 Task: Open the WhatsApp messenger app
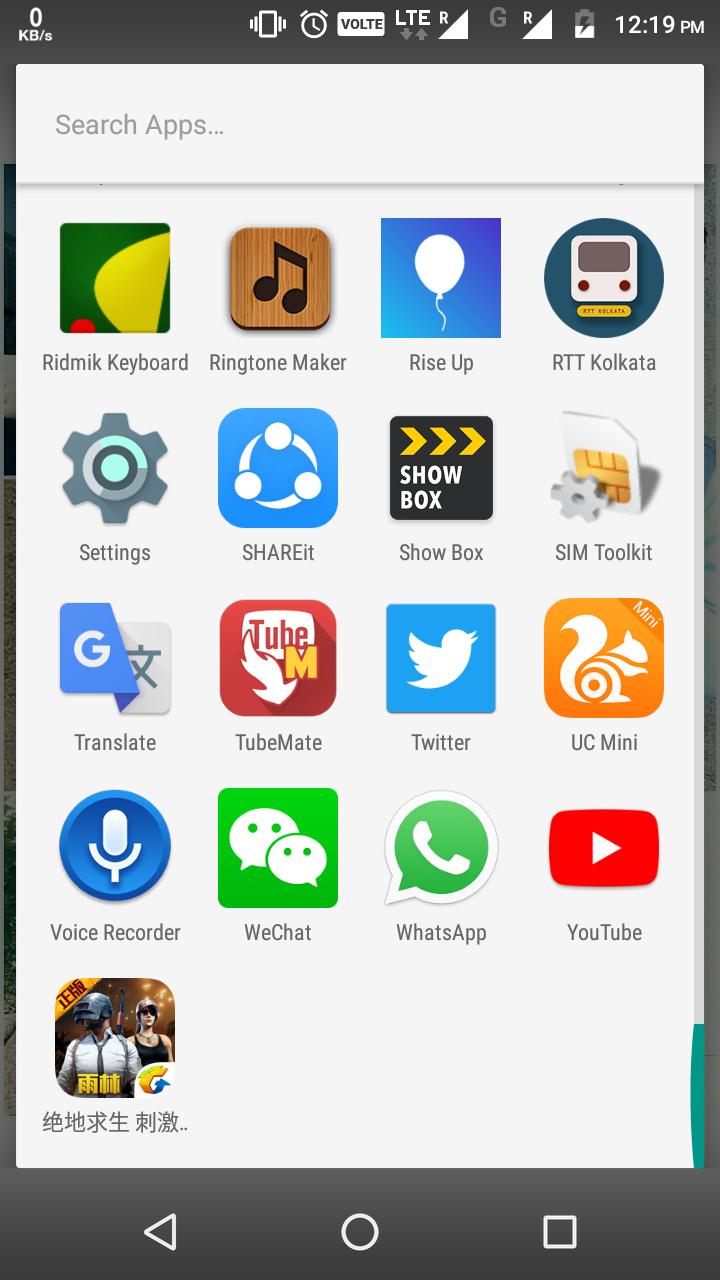point(441,848)
